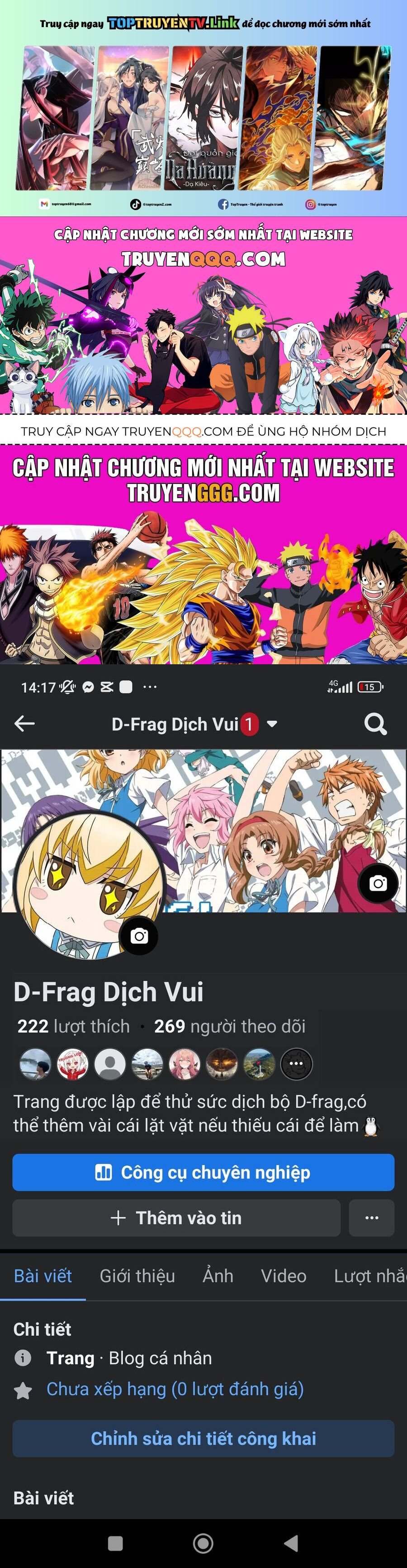
Task: Open the more options button beside Thêm vào tin
Action: coord(372,1217)
